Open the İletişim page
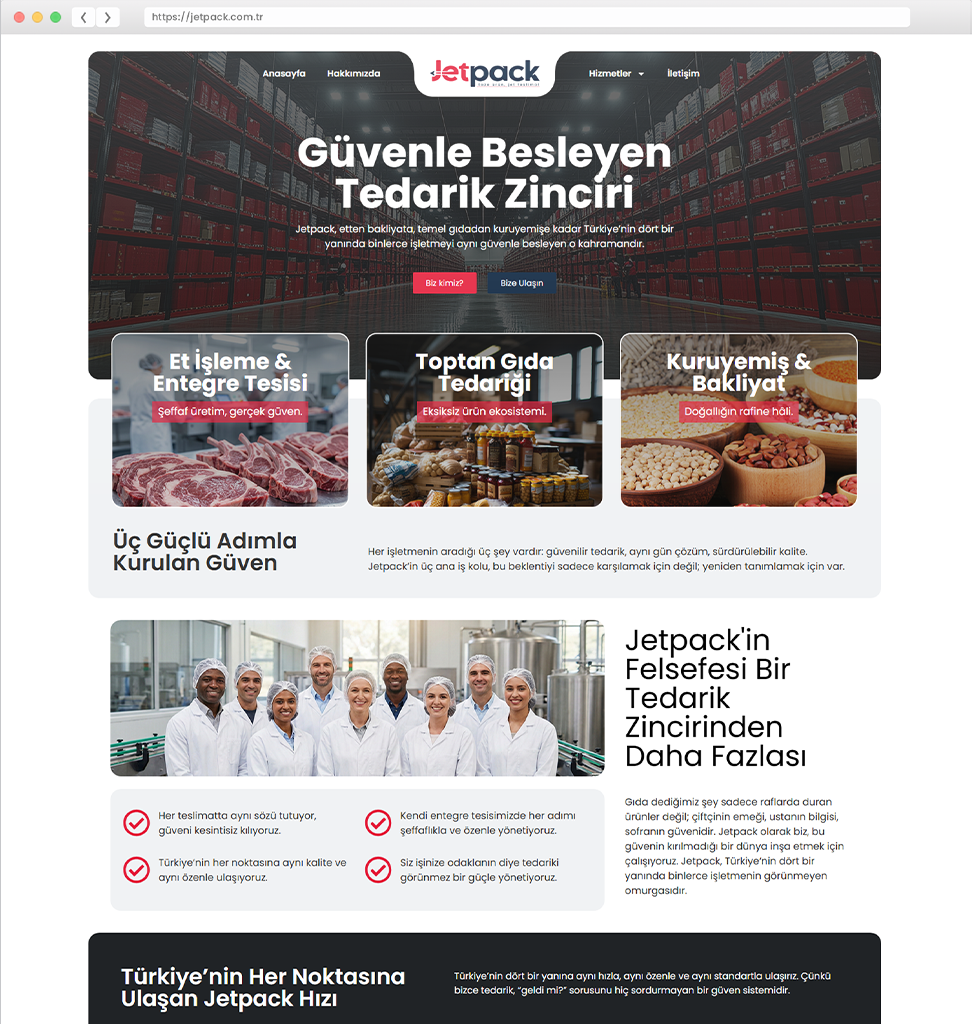 pyautogui.click(x=683, y=74)
